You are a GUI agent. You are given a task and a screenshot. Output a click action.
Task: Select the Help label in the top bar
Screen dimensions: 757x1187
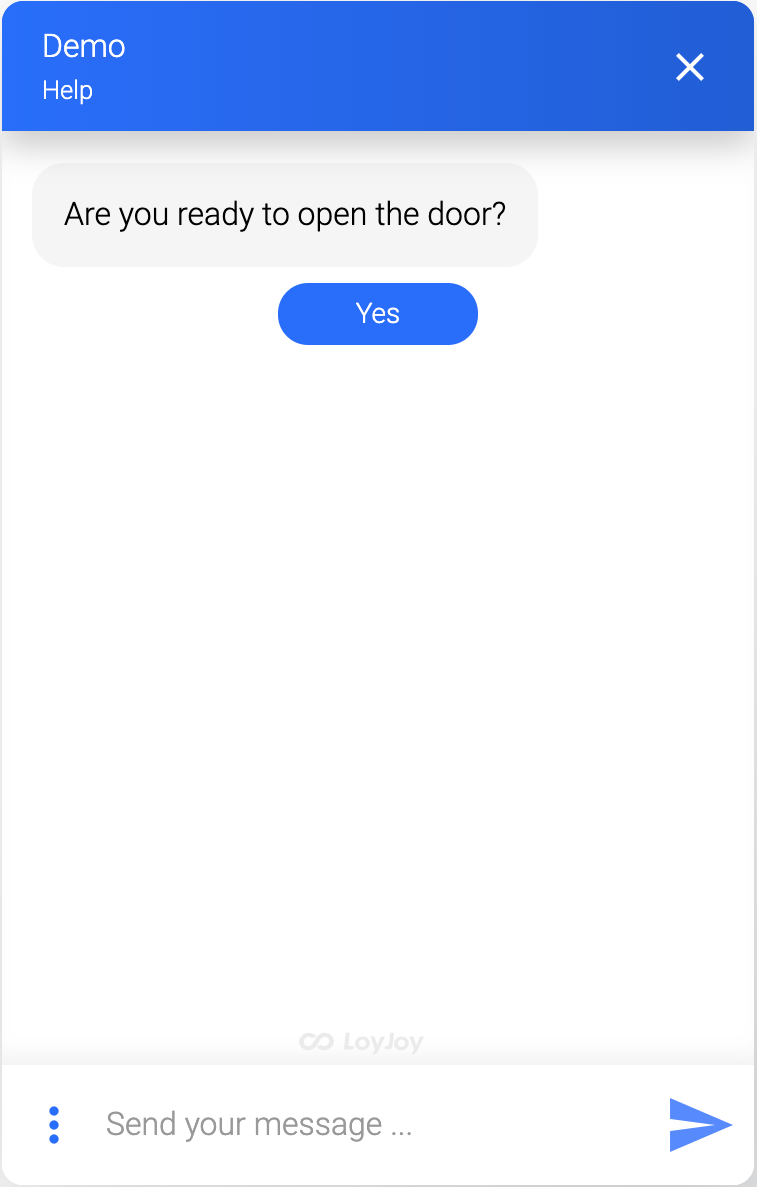coord(66,90)
